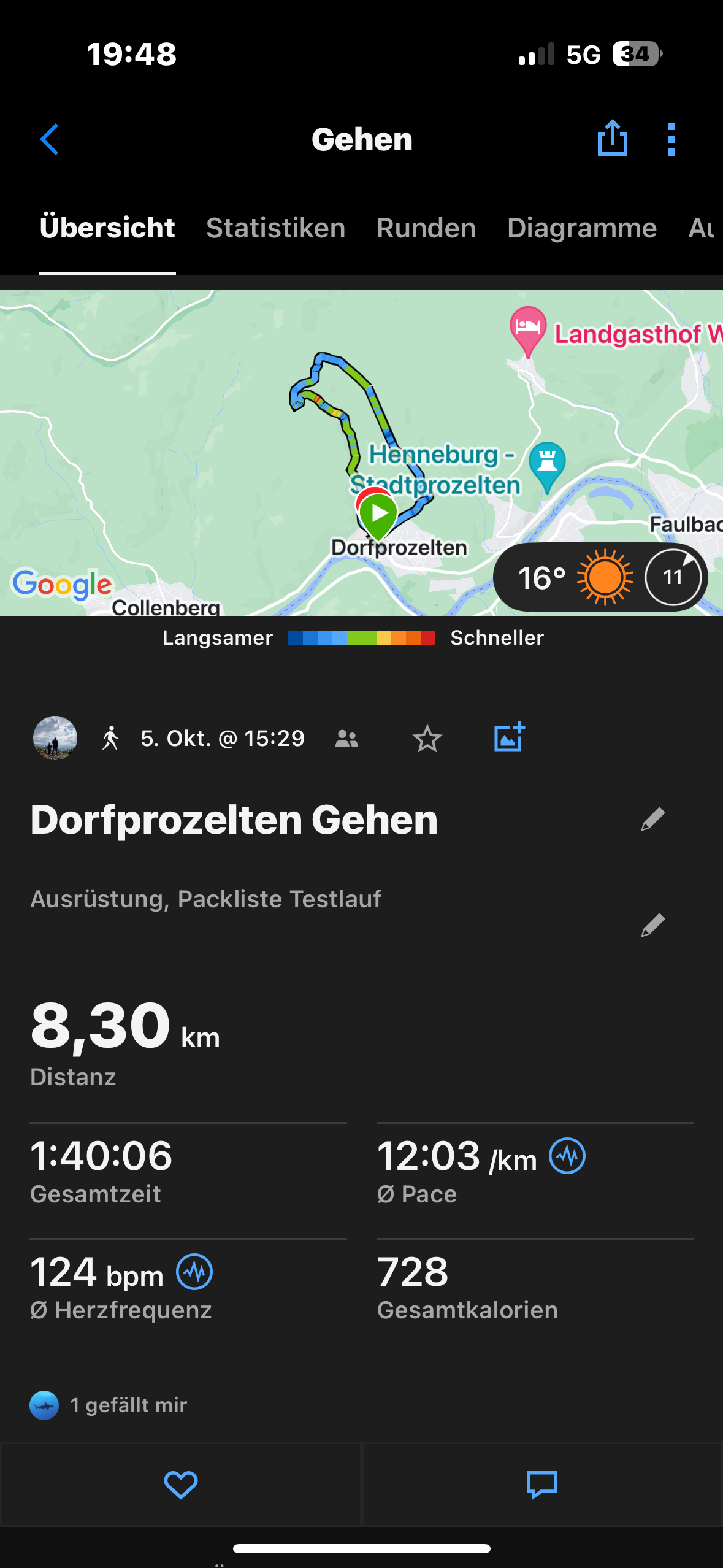723x1568 pixels.
Task: Open pace info icon next to 12:03 /km
Action: point(567,1156)
